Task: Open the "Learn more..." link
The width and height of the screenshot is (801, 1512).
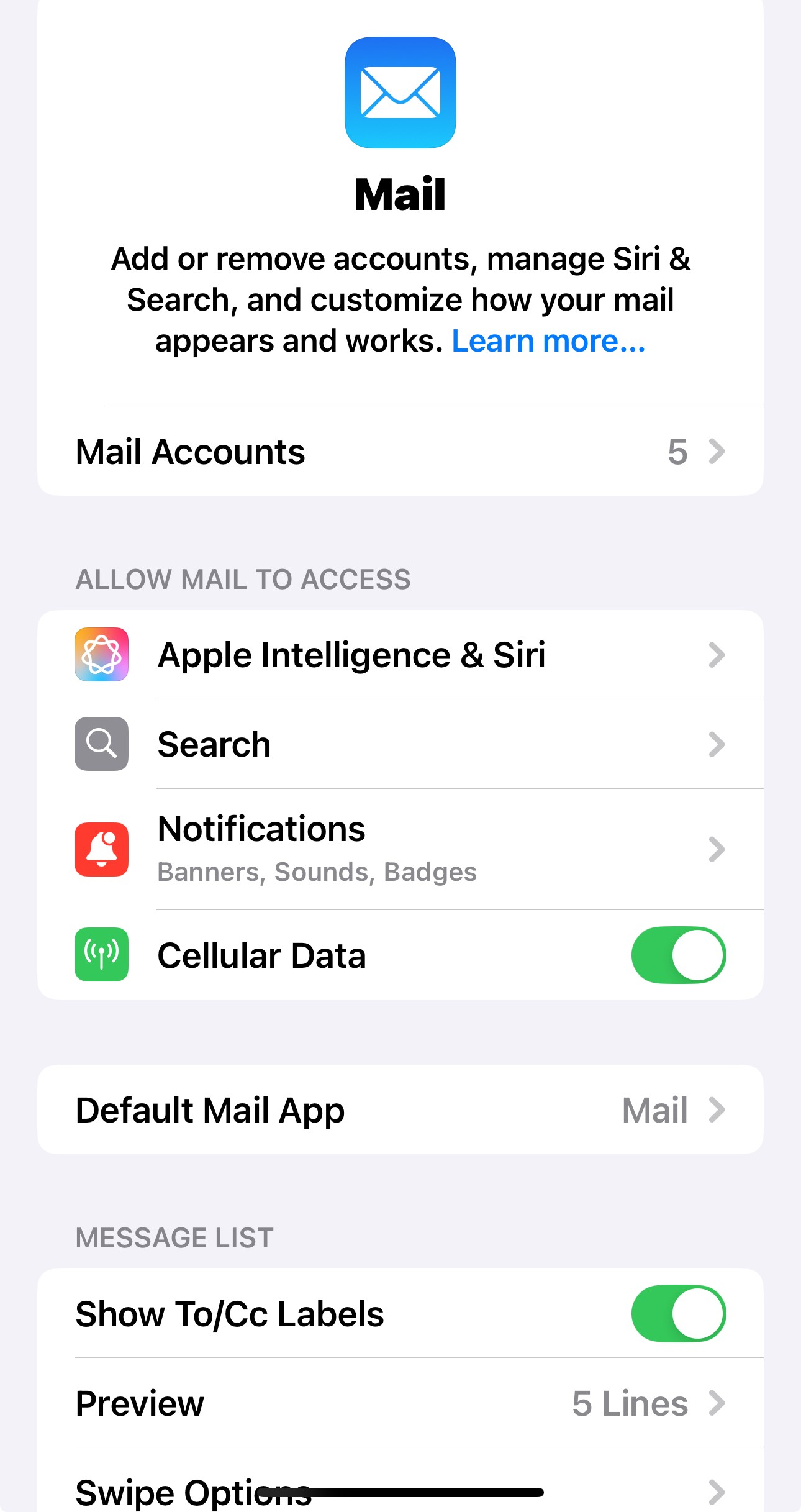Action: [549, 340]
